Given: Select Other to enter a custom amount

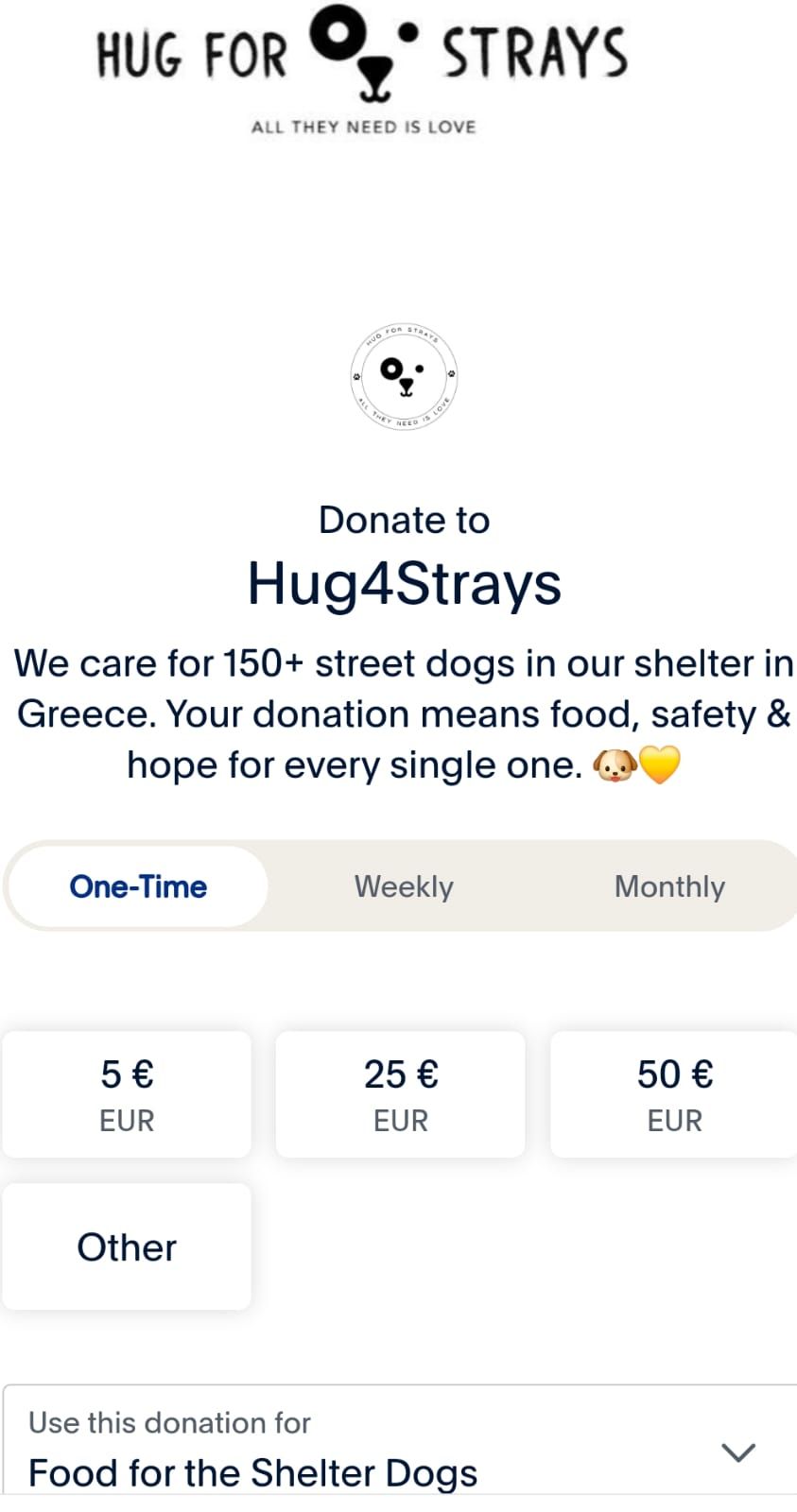Looking at the screenshot, I should (127, 1246).
